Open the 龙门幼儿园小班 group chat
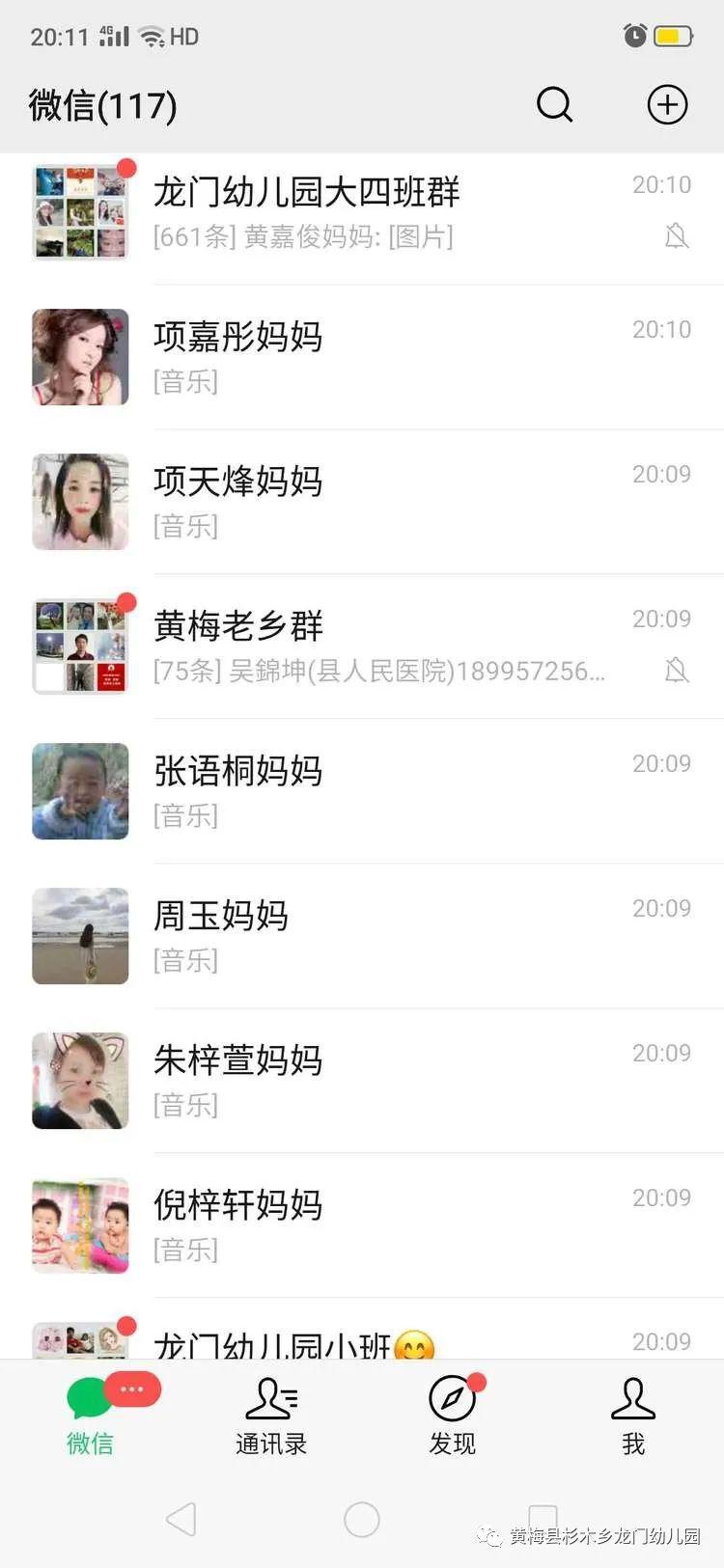The height and width of the screenshot is (1568, 724). [x=362, y=1330]
